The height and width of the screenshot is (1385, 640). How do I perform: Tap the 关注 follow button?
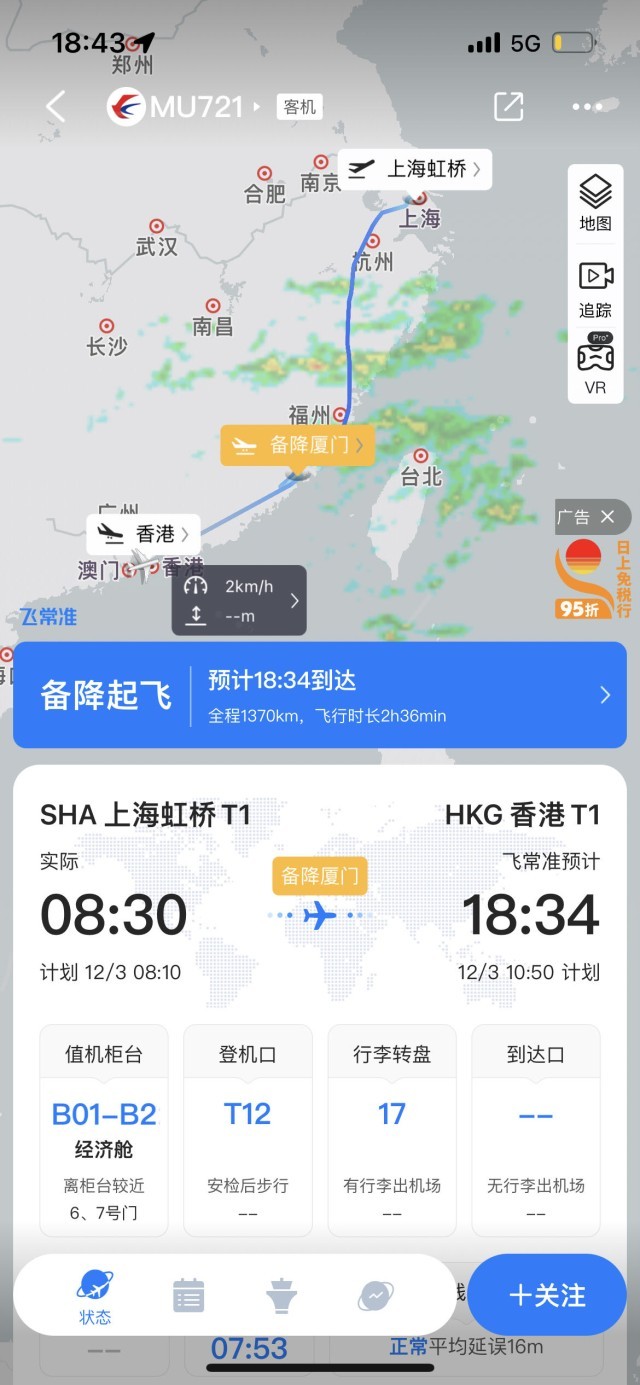(x=546, y=1295)
